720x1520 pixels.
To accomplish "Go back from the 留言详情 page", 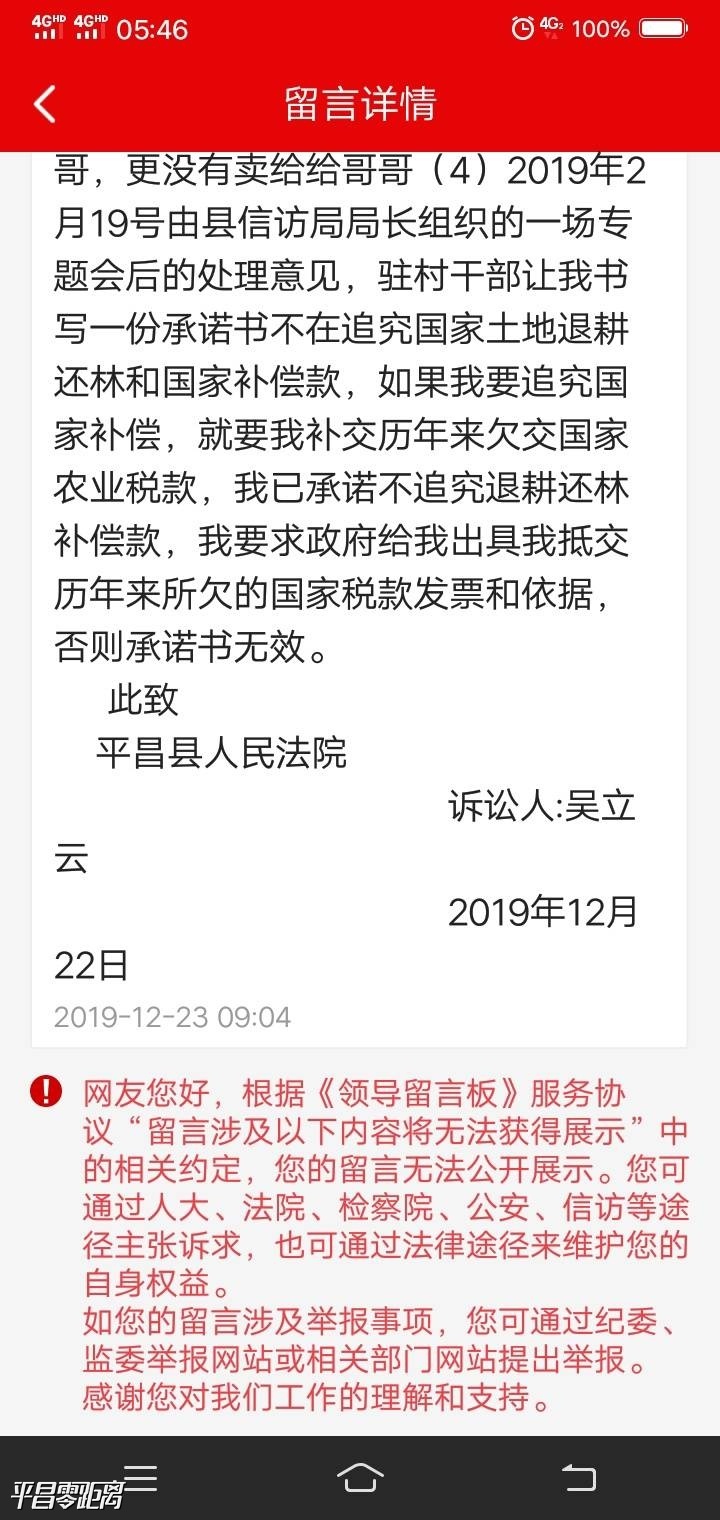I will (44, 104).
